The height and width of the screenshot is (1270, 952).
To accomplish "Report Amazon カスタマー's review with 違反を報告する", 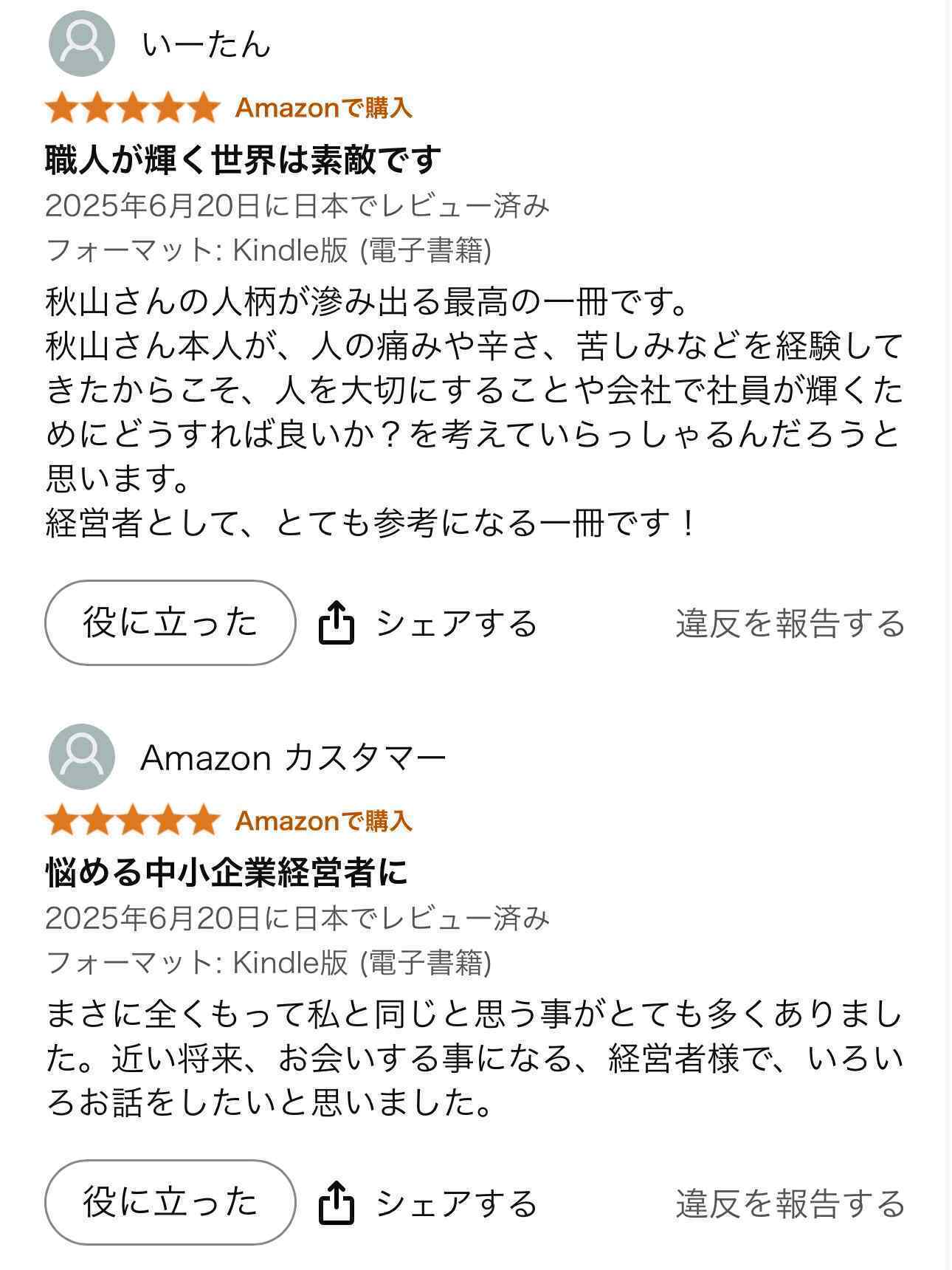I will 790,1203.
